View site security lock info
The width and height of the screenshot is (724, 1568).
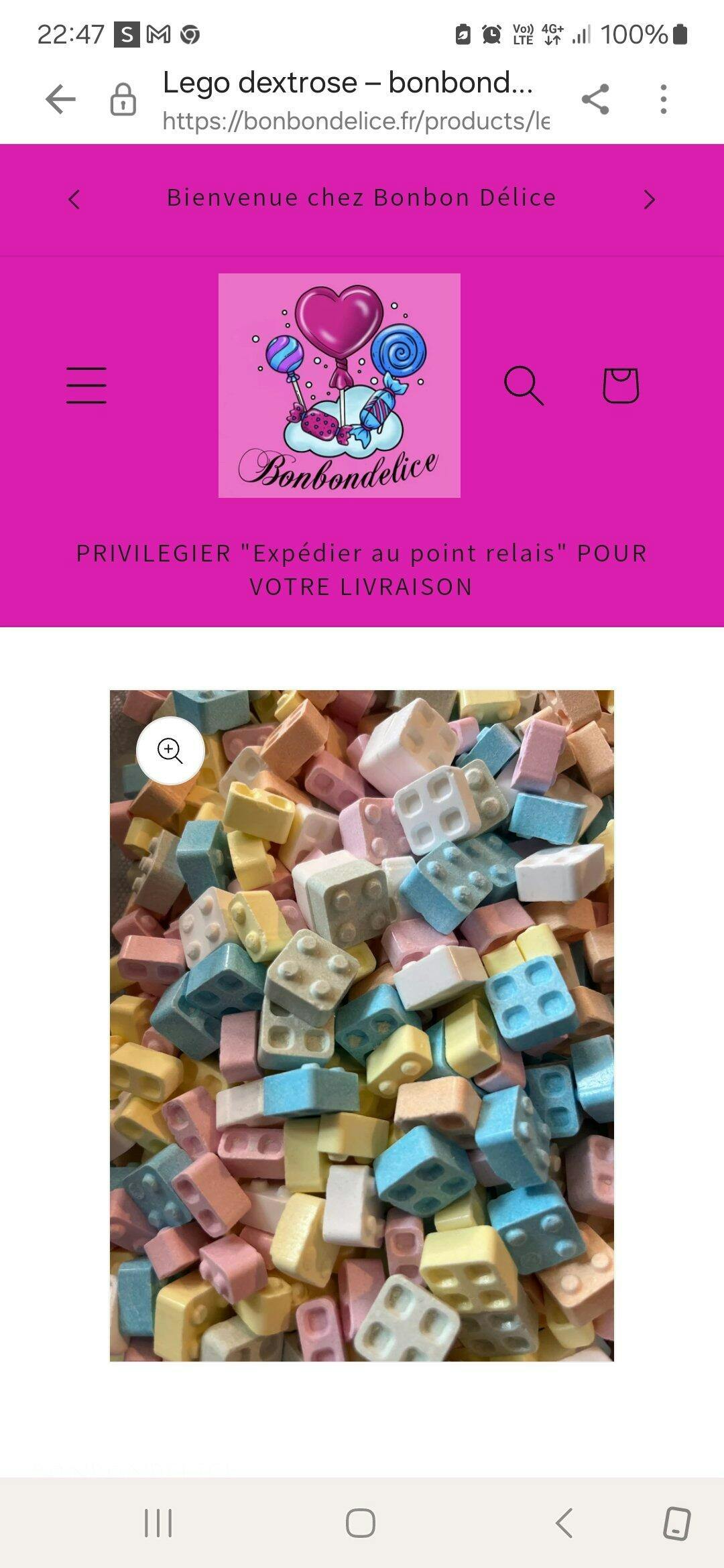123,100
